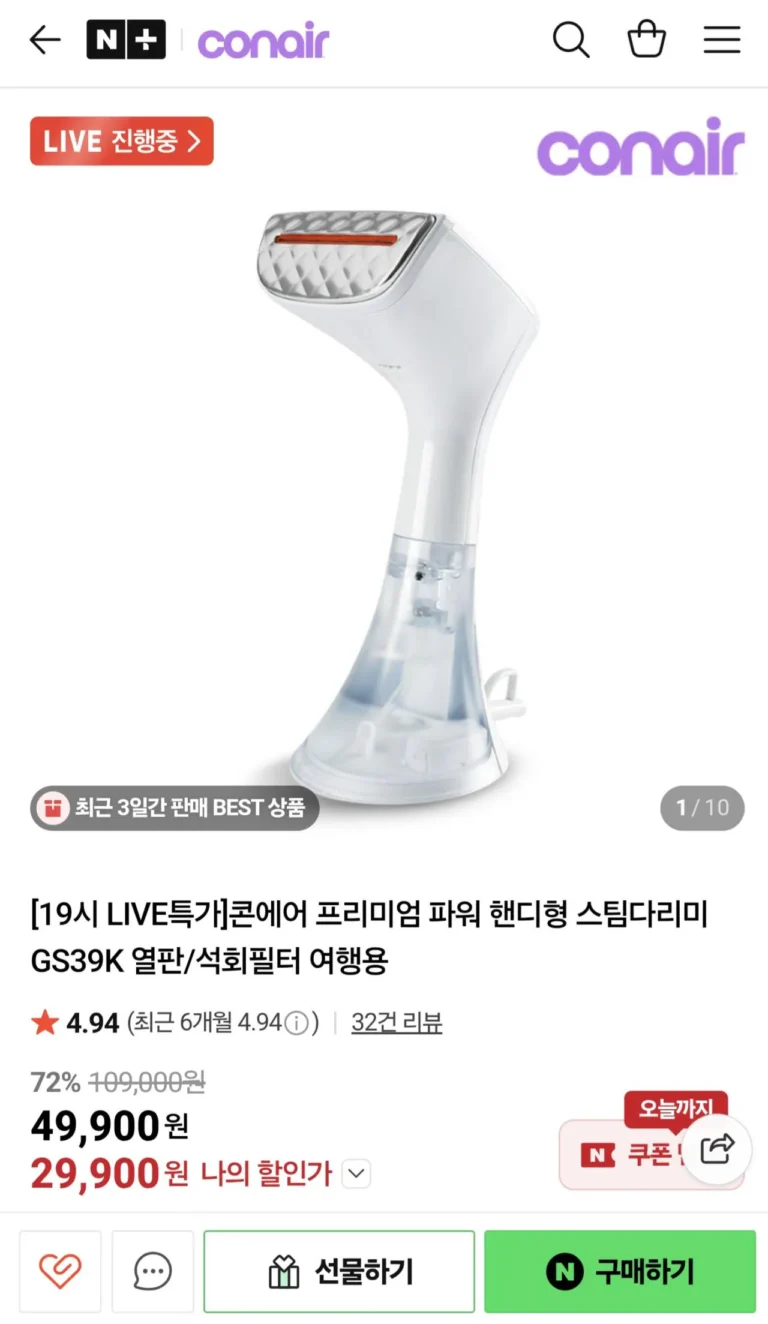Open chat inquiry with seller
The height and width of the screenshot is (1324, 768).
(x=152, y=1271)
